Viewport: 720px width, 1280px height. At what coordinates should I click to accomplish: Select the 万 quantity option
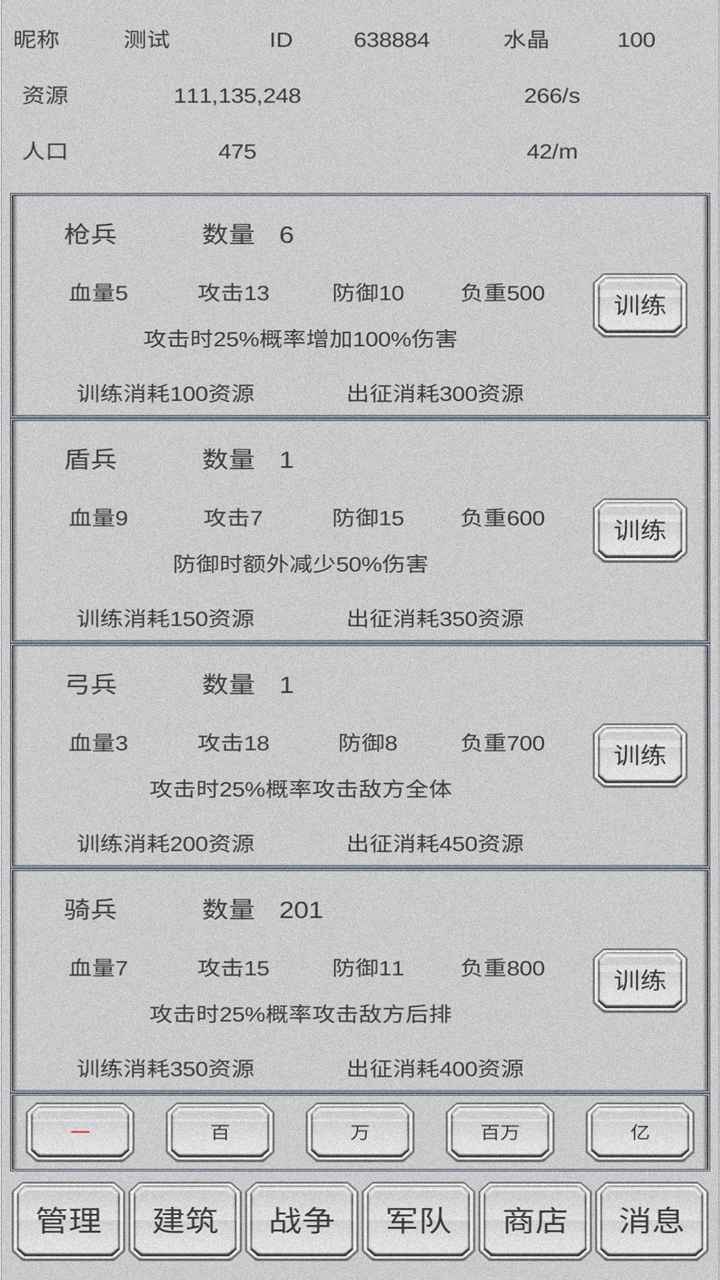(359, 1131)
